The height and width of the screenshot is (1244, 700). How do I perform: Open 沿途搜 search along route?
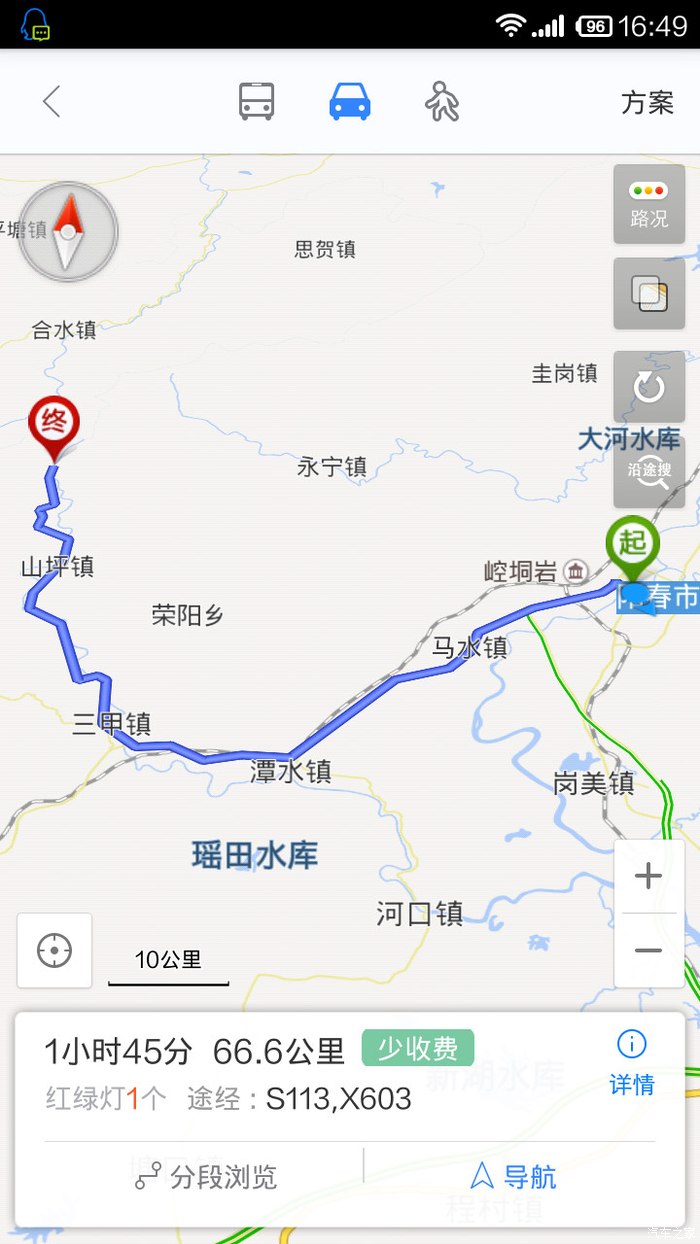click(649, 472)
